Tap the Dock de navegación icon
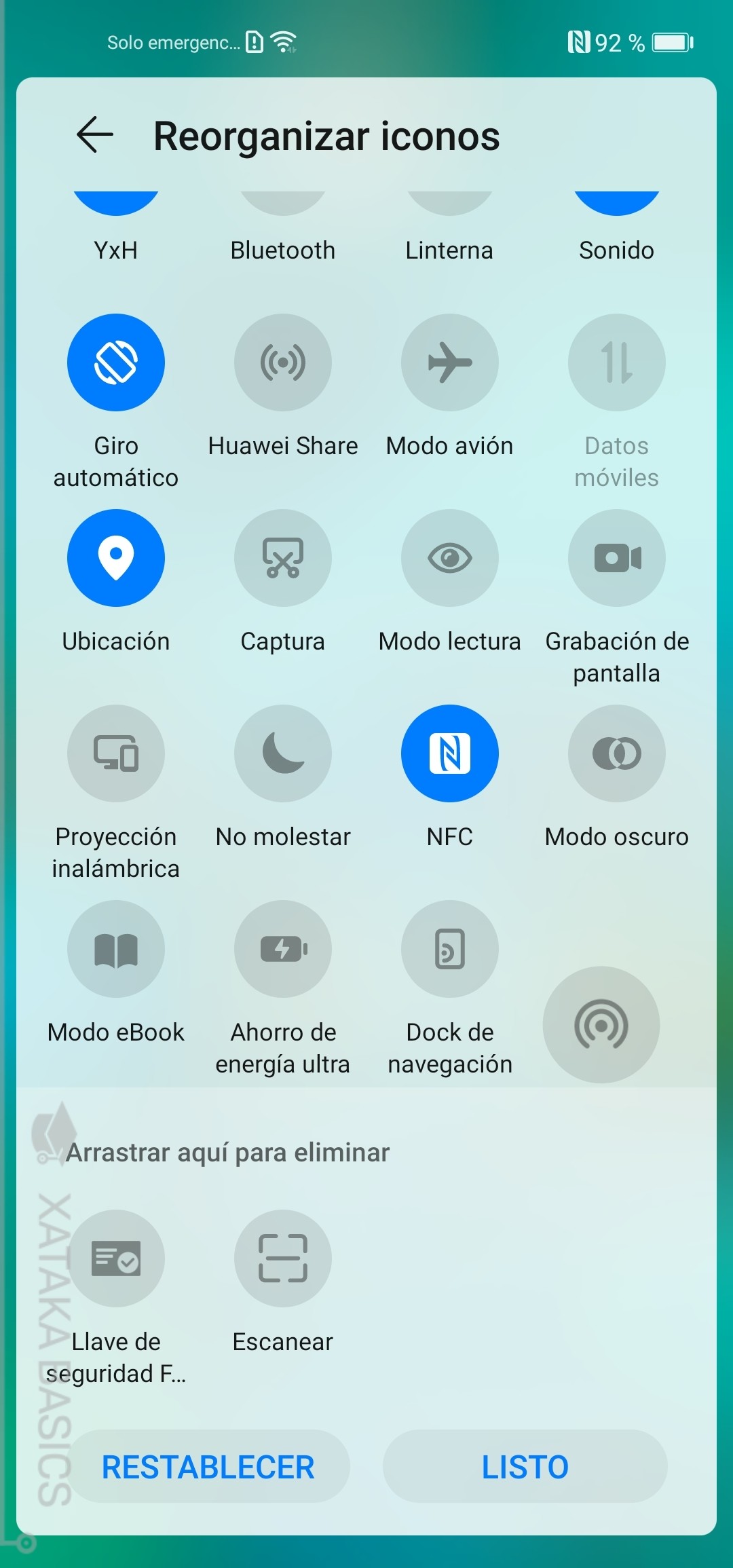Viewport: 733px width, 1568px height. pos(450,949)
